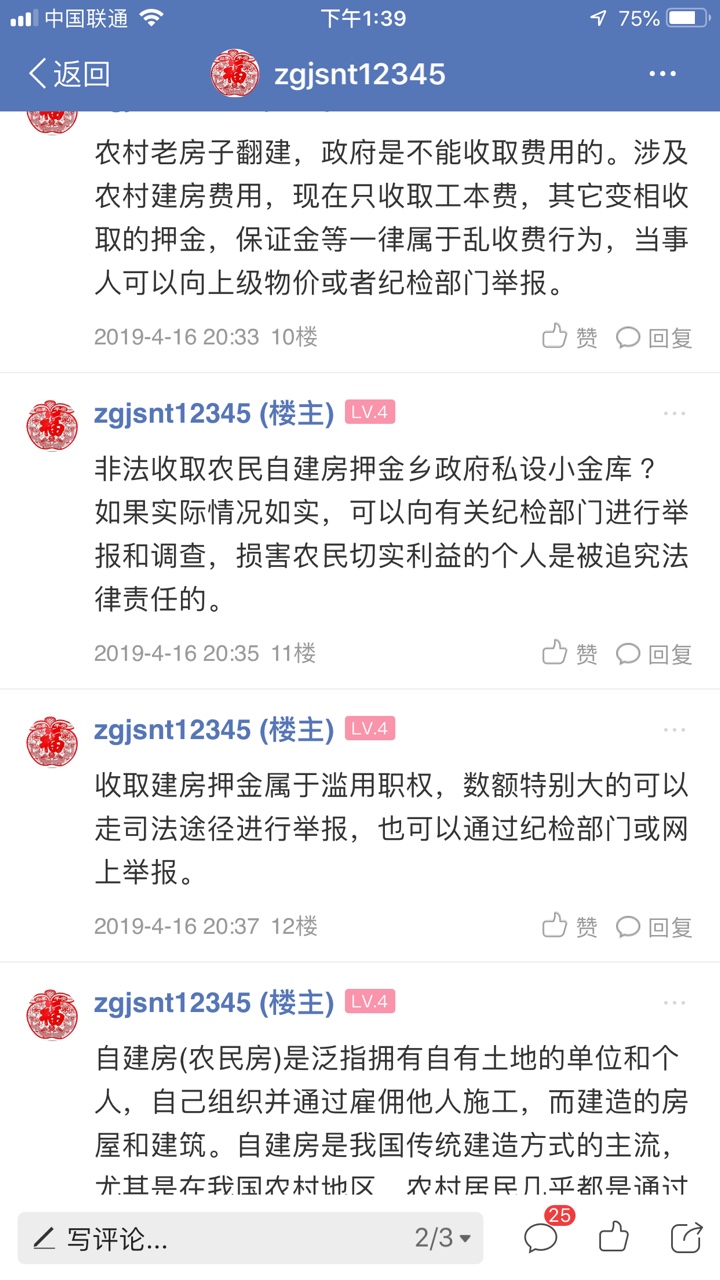Reply to the 12楼 comment
The height and width of the screenshot is (1280, 720).
coord(655,926)
